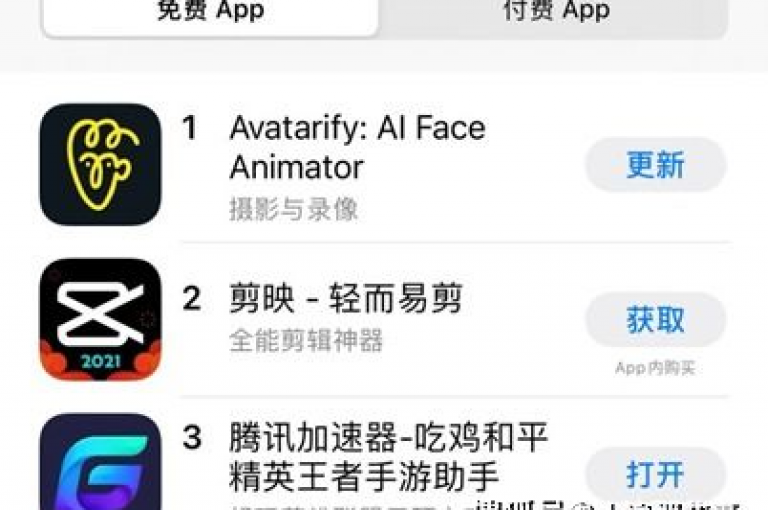Open the 剪映 - 轻而易剪 app page
Viewport: 768px width, 510px height.
click(x=346, y=298)
